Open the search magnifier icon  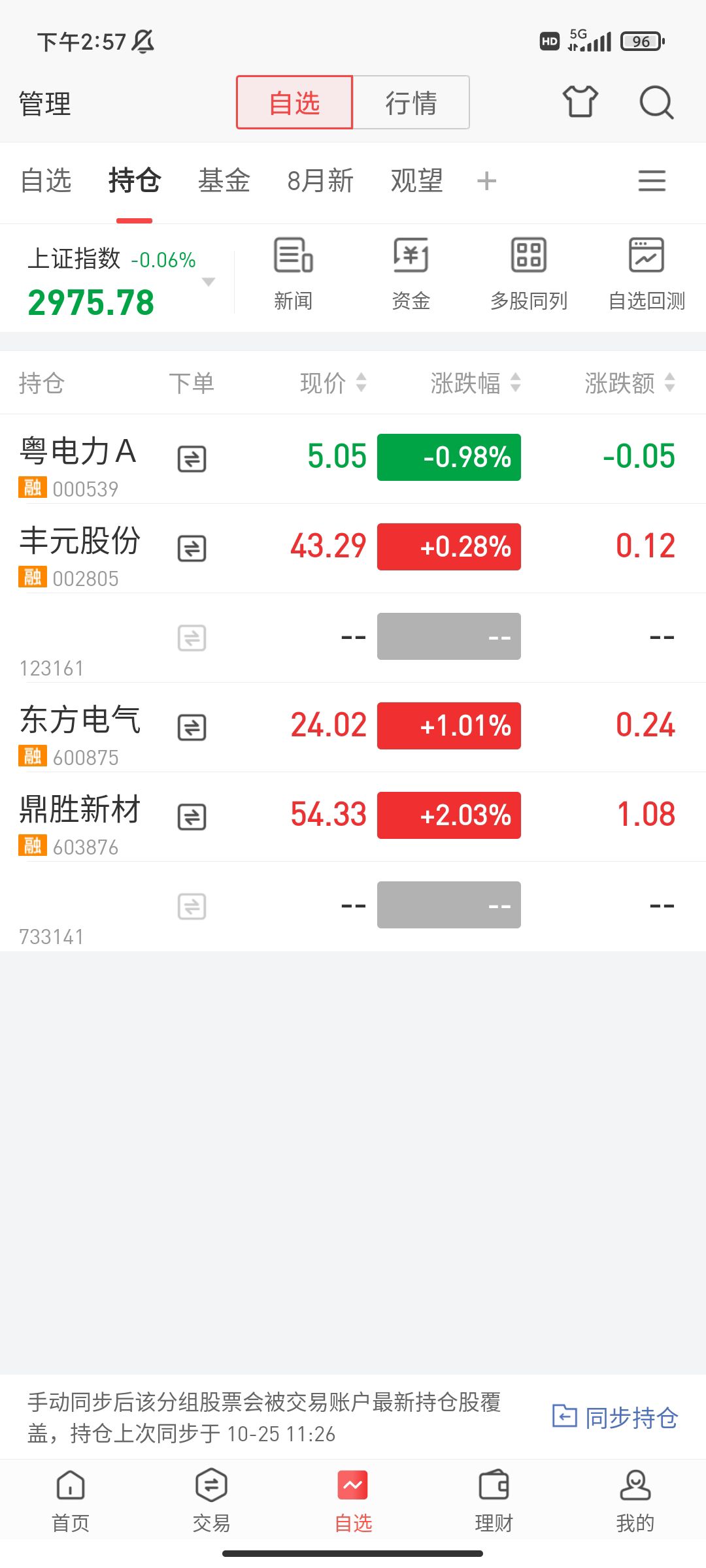tap(656, 103)
